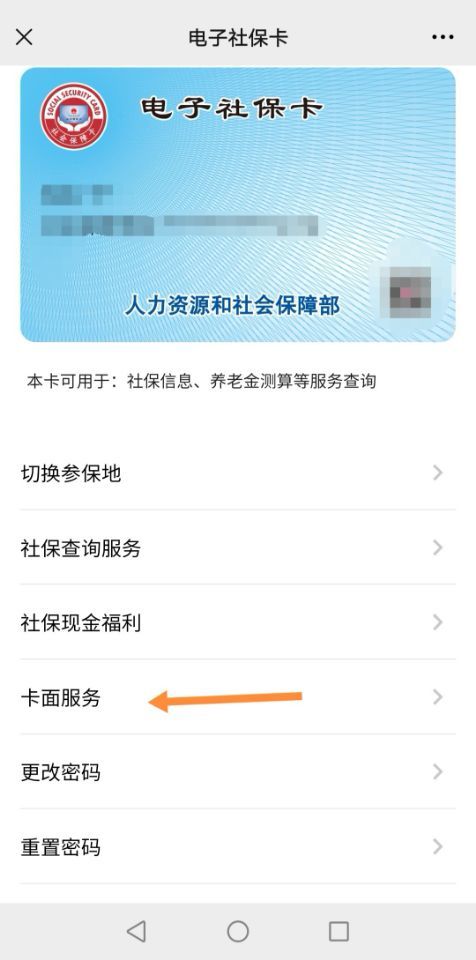Select 社保查询服务 row
This screenshot has width=476, height=960.
point(238,547)
